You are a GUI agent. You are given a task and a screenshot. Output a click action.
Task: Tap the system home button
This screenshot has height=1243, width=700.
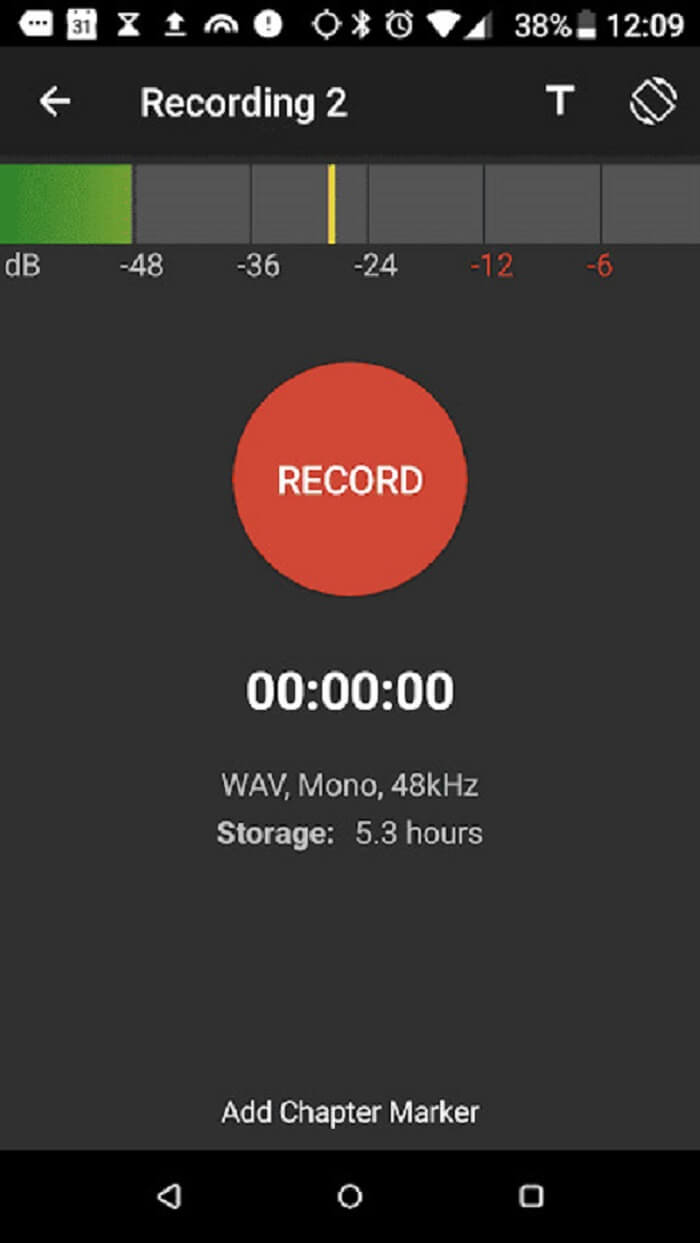click(x=350, y=1196)
